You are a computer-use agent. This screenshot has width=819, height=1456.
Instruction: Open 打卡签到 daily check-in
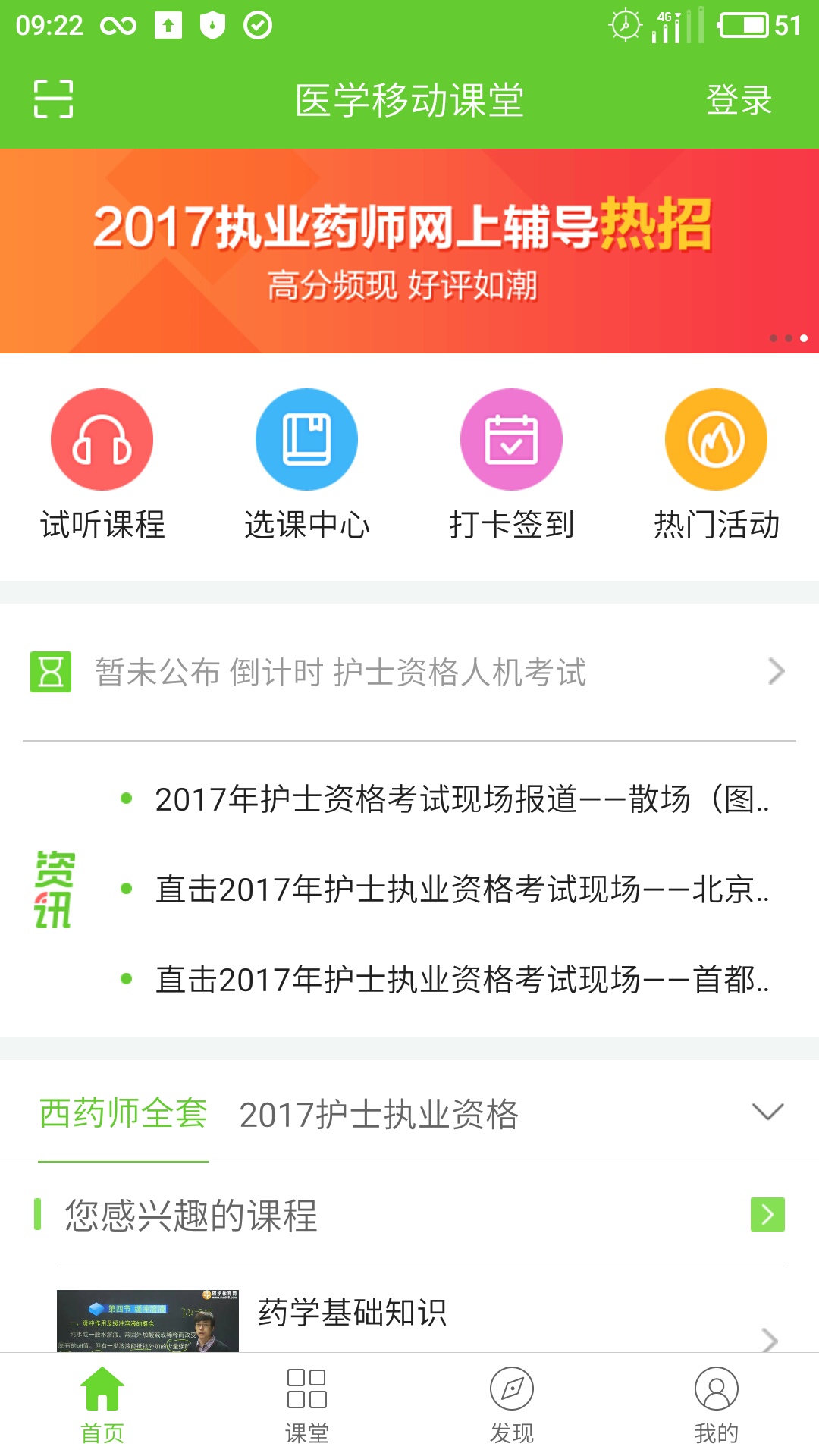pyautogui.click(x=511, y=464)
